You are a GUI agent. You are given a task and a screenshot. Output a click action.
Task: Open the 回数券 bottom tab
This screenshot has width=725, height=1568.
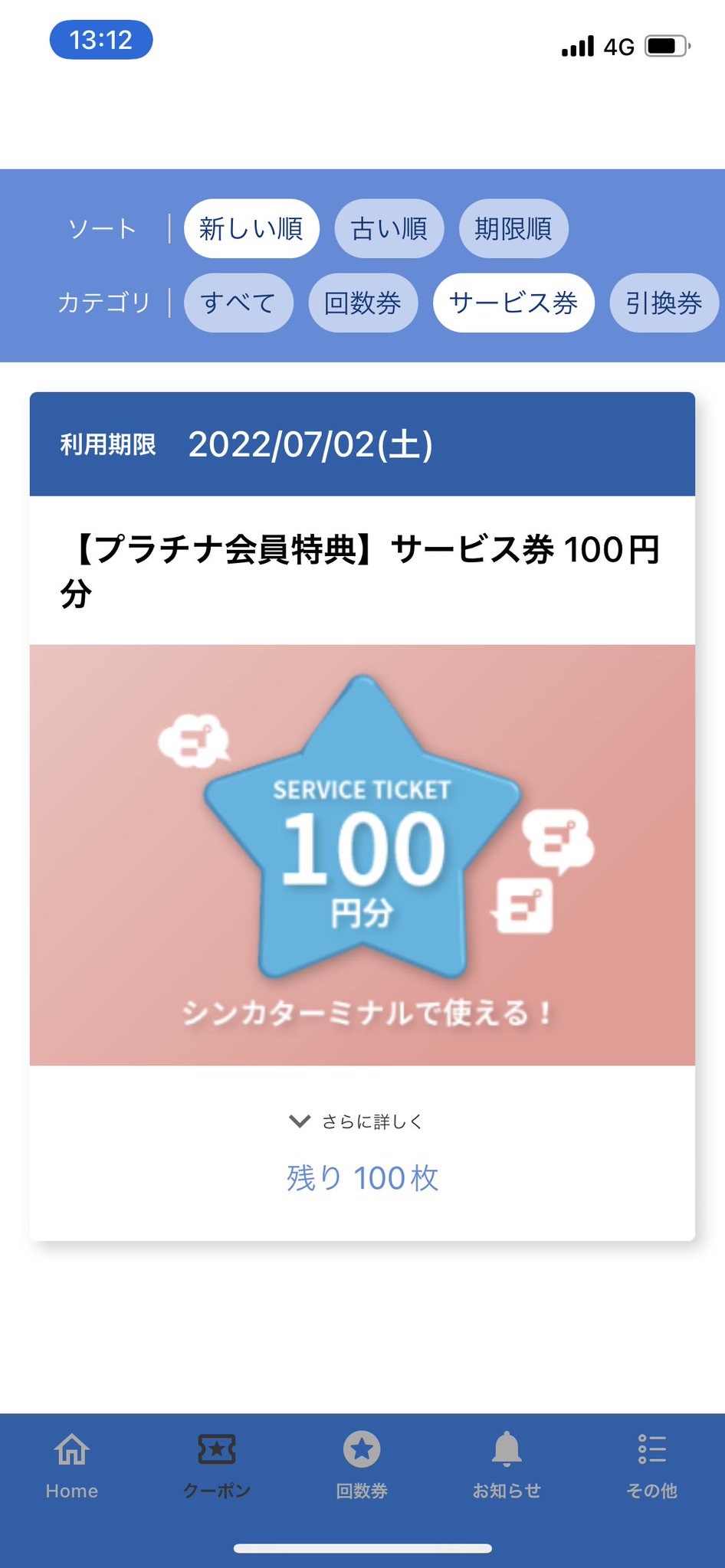click(362, 1467)
